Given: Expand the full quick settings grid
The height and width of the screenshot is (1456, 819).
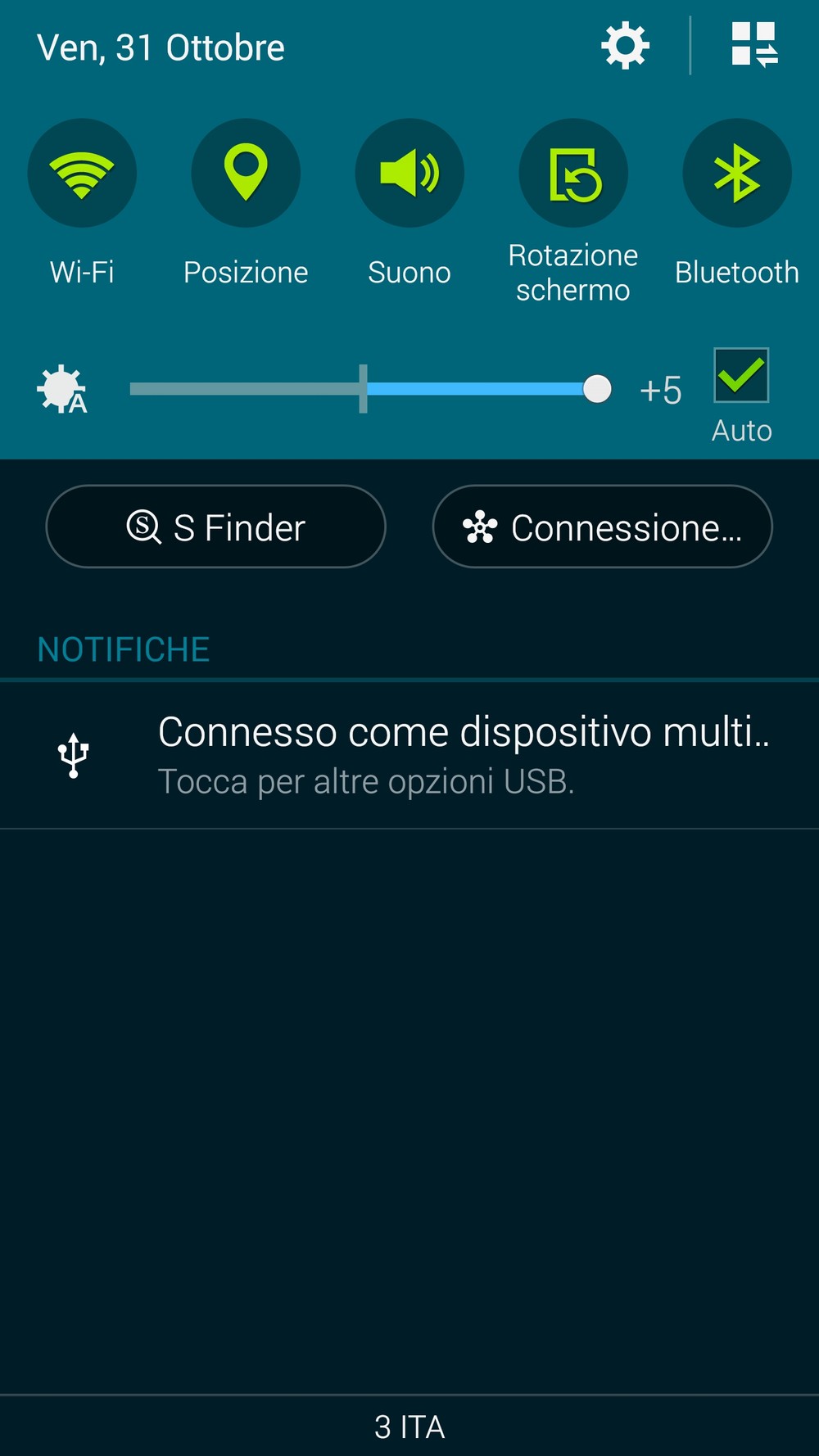Looking at the screenshot, I should [x=754, y=45].
